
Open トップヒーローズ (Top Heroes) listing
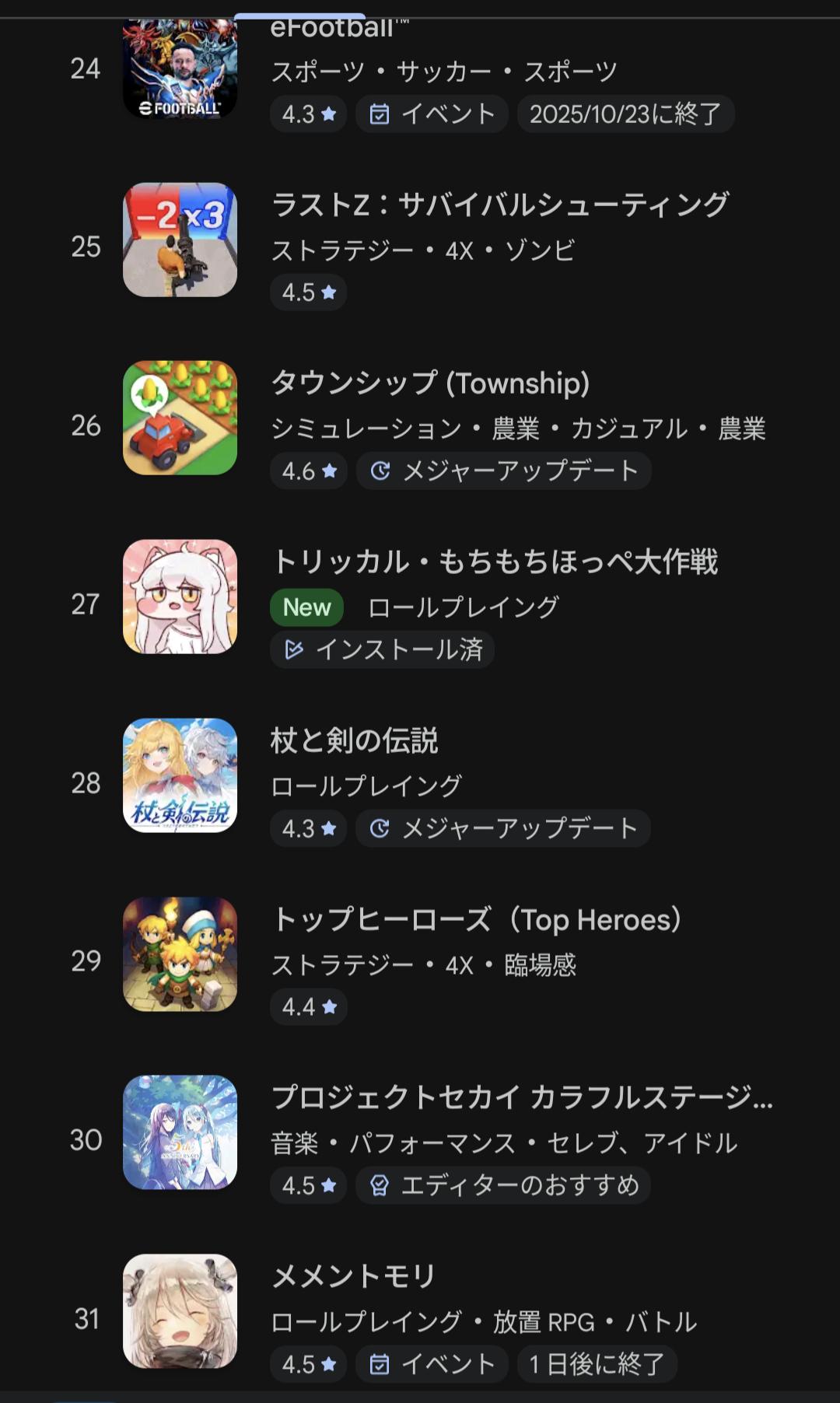(476, 920)
